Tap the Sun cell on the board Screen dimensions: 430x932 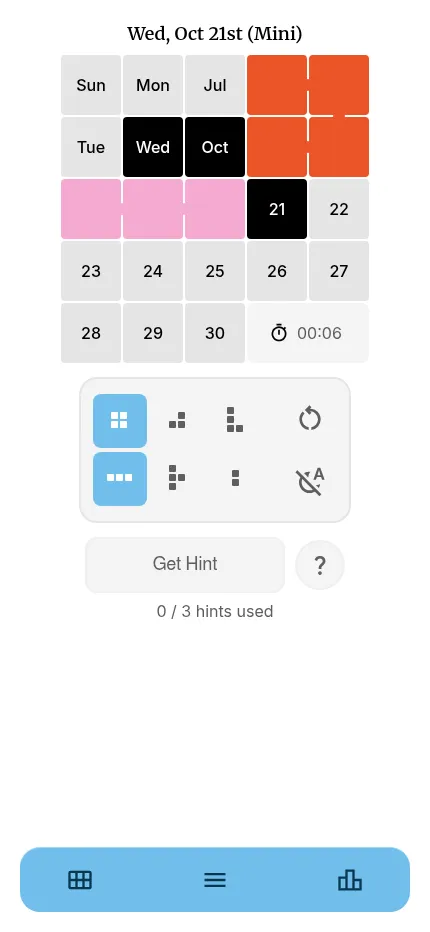(91, 85)
